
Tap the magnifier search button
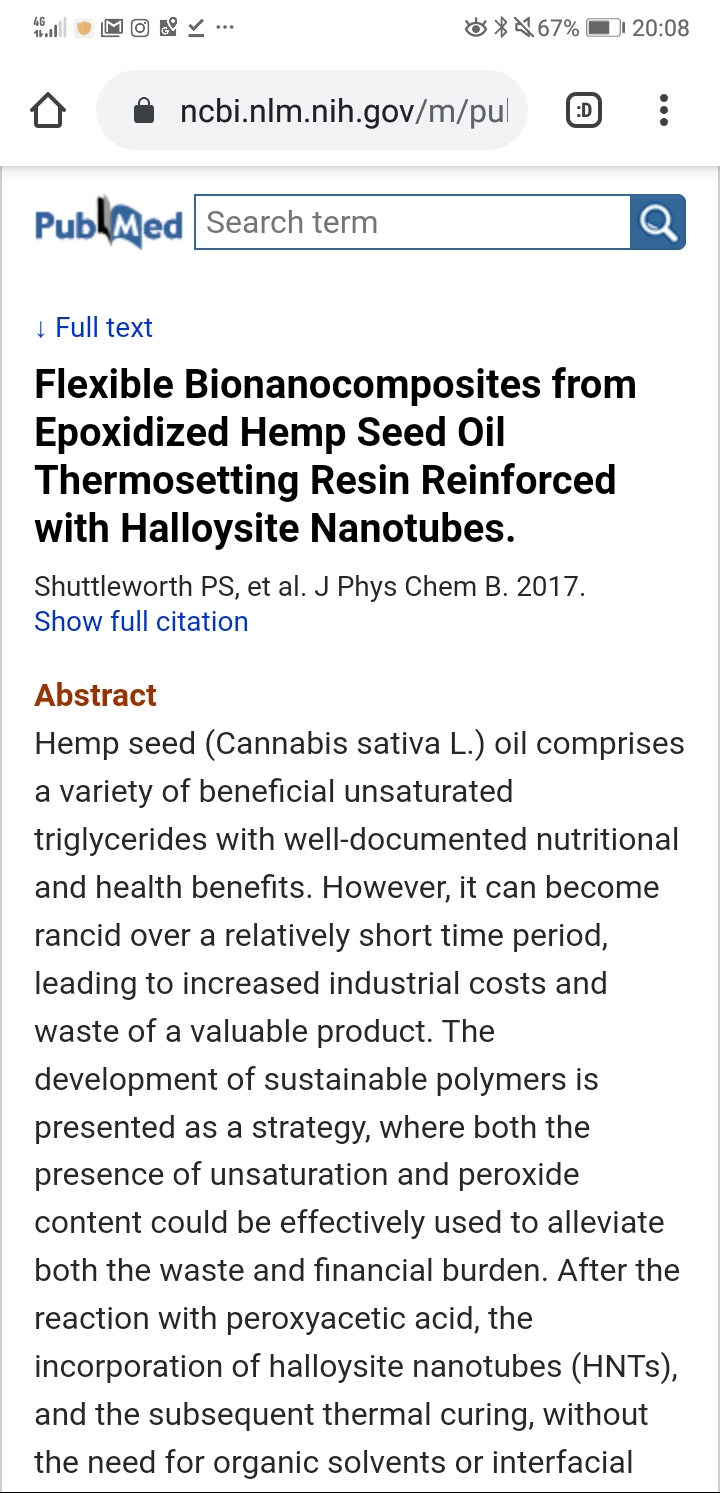(x=657, y=222)
